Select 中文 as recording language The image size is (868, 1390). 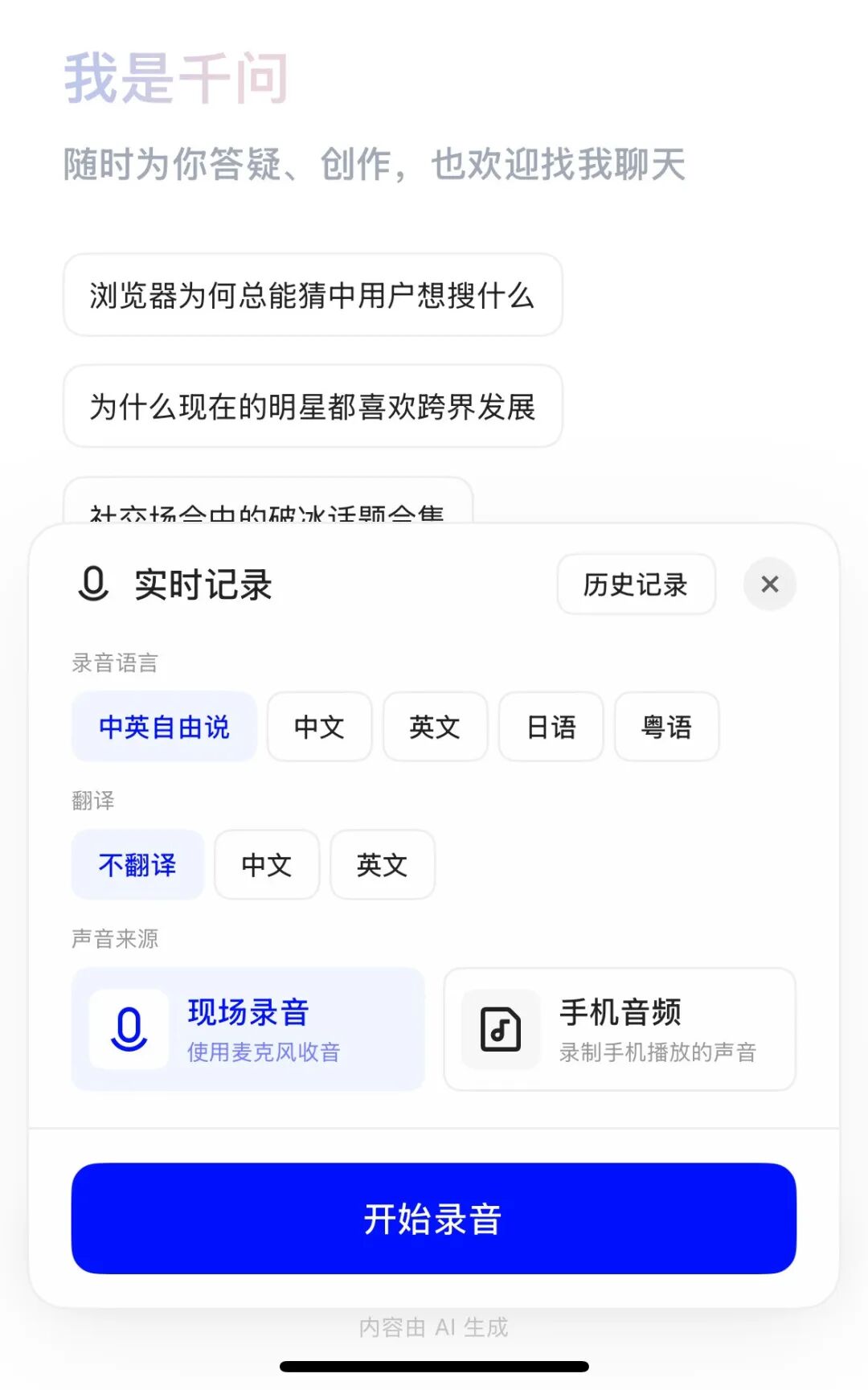tap(319, 727)
